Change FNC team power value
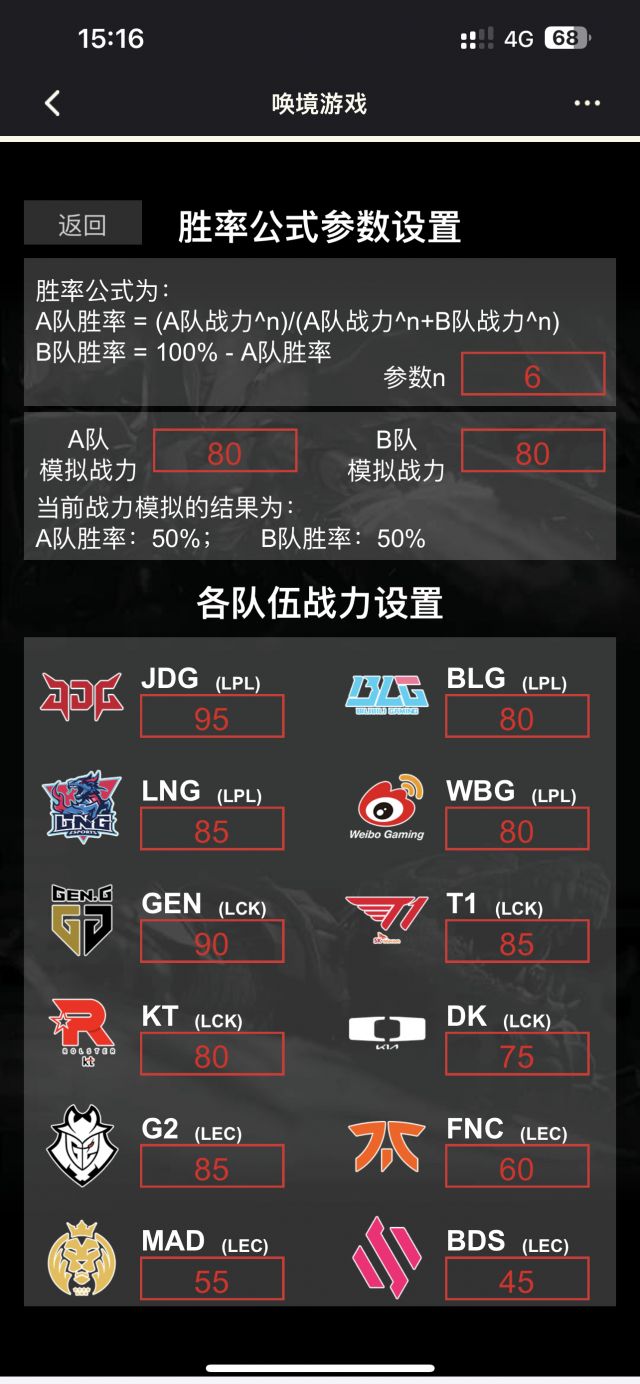Image resolution: width=640 pixels, height=1384 pixels. pos(516,1167)
